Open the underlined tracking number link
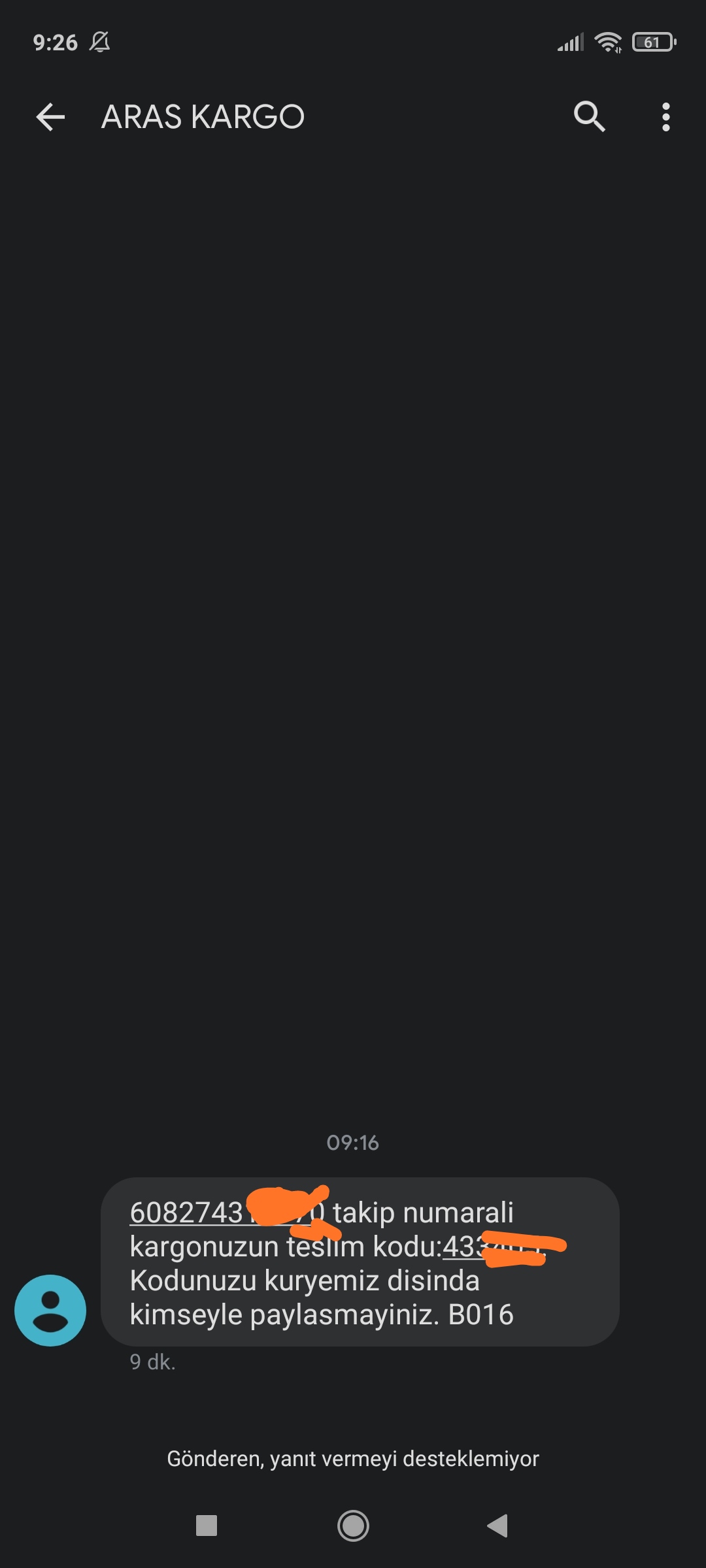Viewport: 706px width, 1568px height. (x=188, y=1213)
